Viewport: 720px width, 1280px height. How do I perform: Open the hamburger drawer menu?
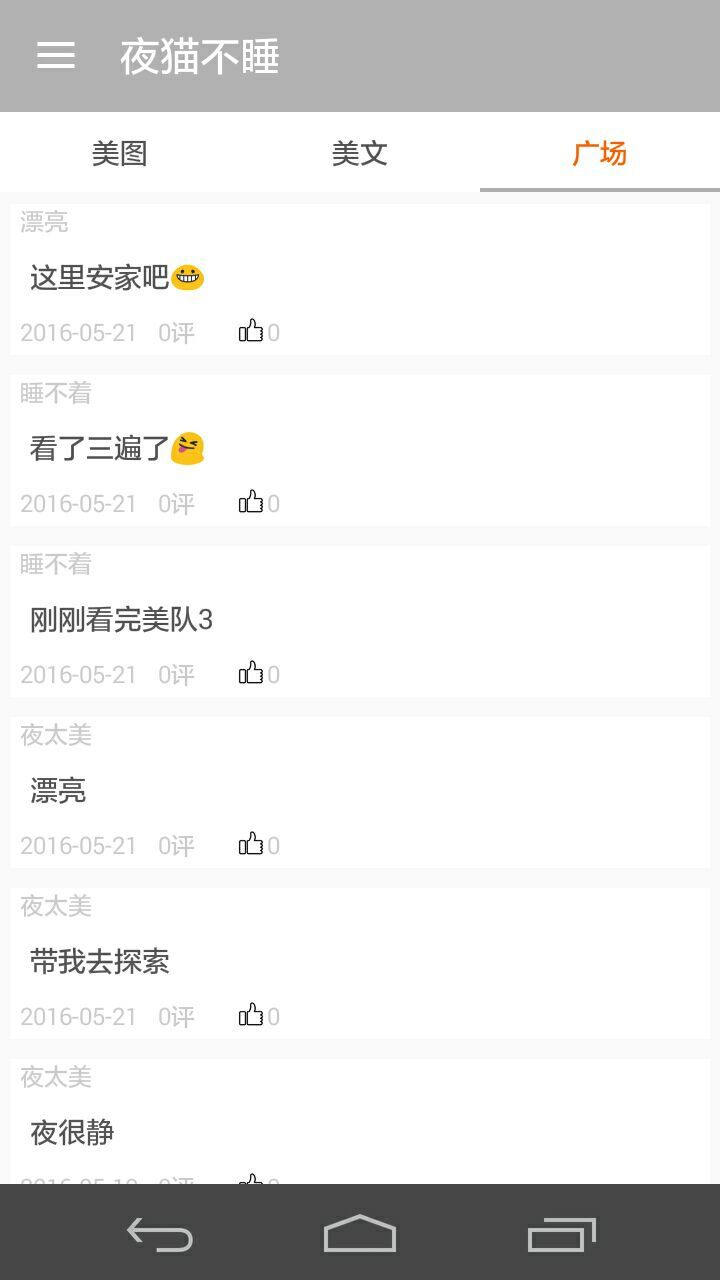pos(56,56)
